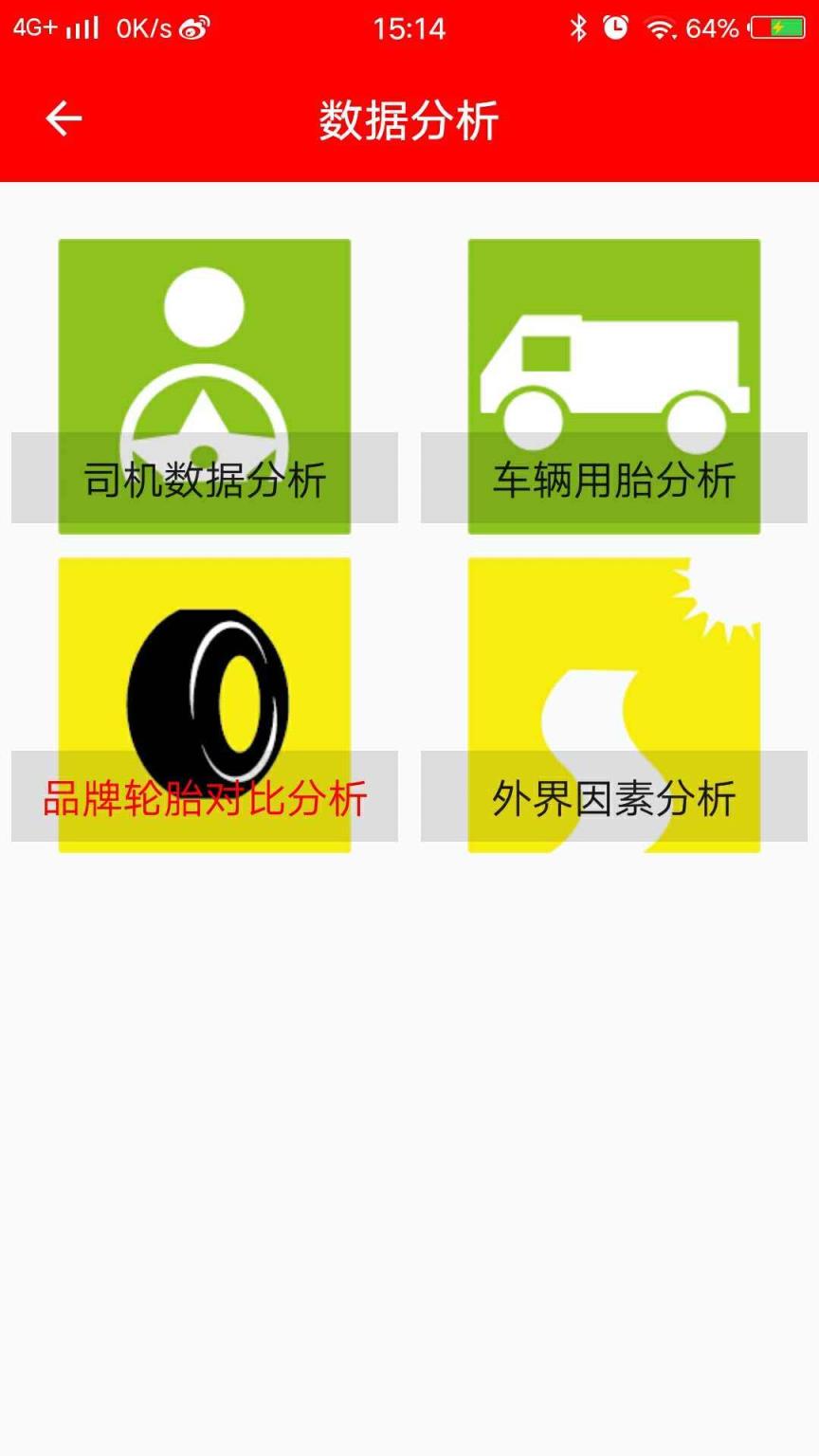Select the 外界因素分析 label
819x1456 pixels.
(612, 799)
